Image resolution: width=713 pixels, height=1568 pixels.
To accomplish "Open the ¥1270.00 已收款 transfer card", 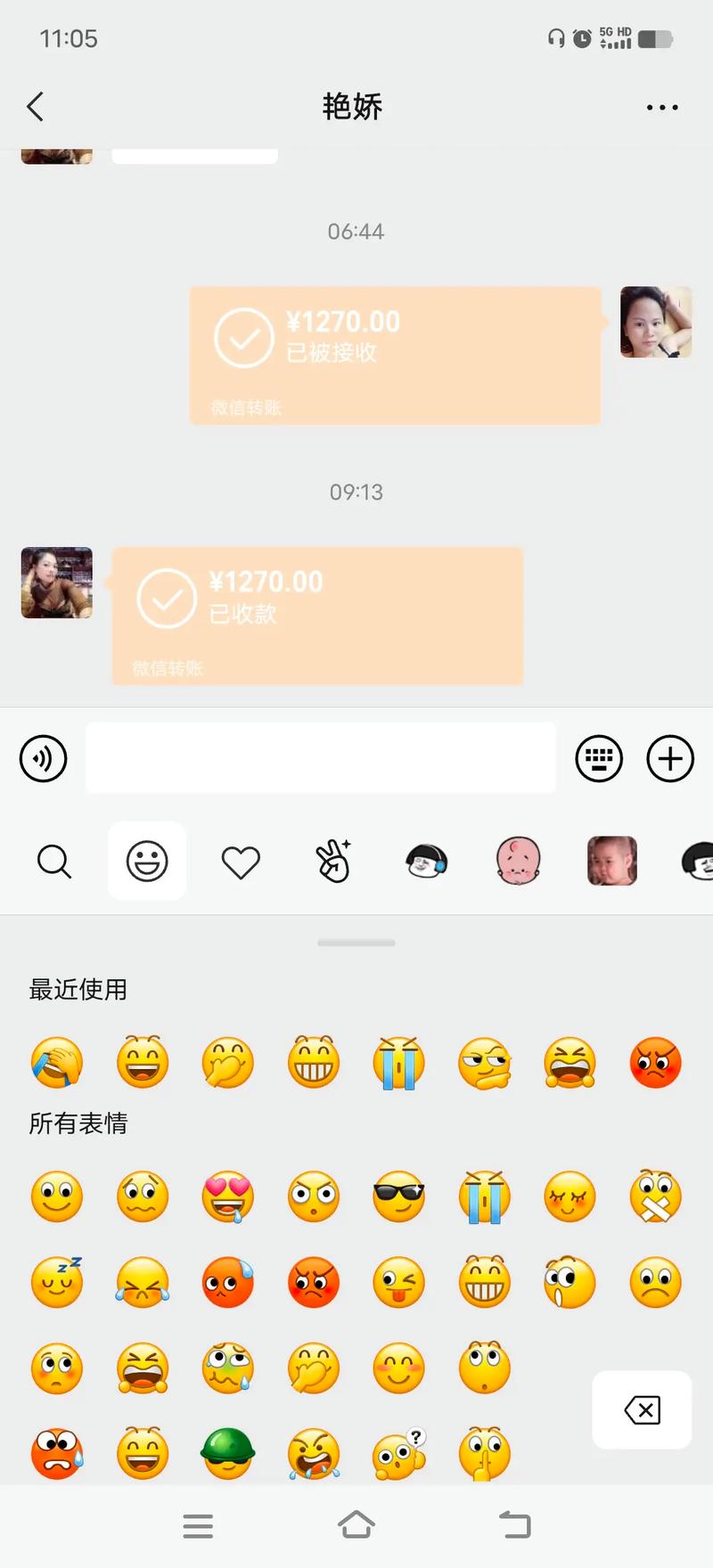I will pyautogui.click(x=316, y=615).
